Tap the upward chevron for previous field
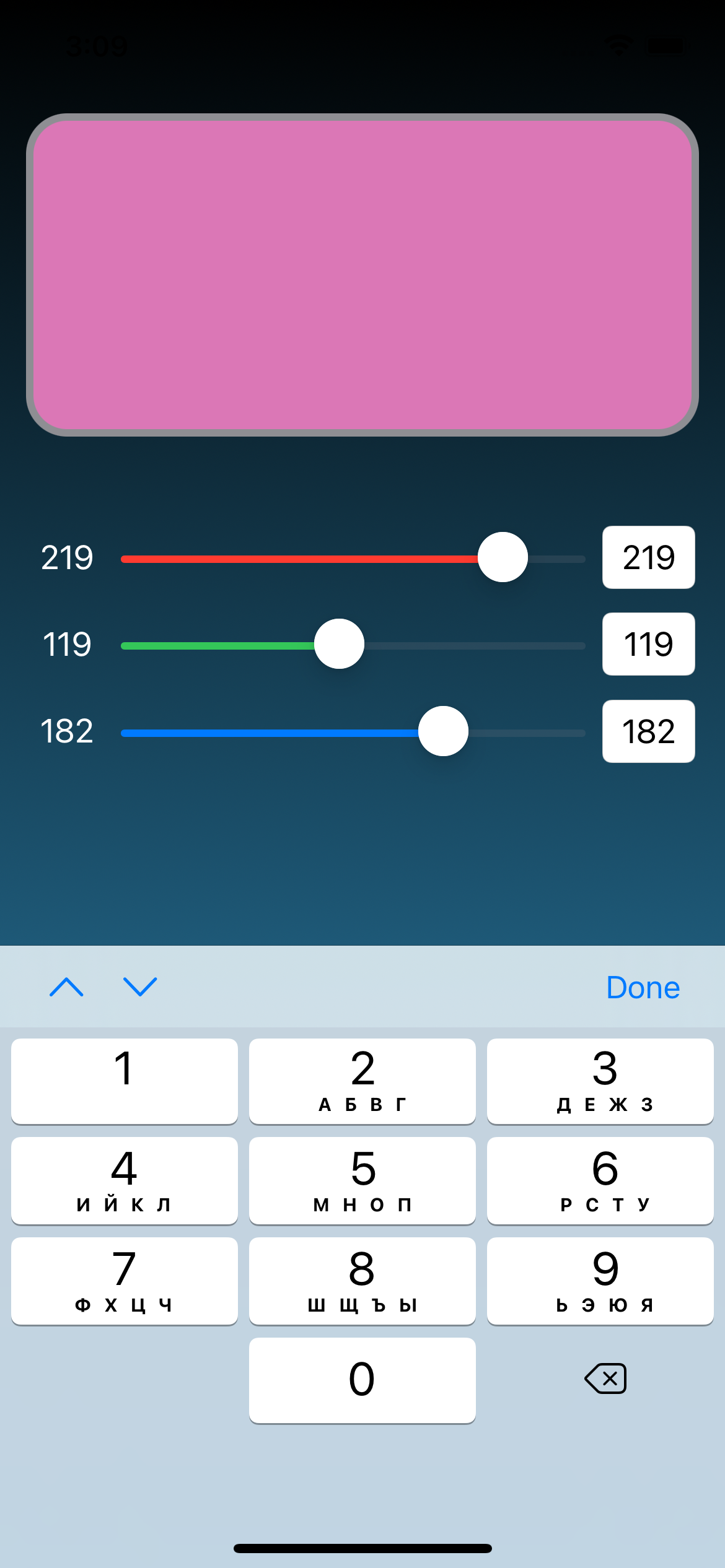The image size is (725, 1568). pos(66,988)
